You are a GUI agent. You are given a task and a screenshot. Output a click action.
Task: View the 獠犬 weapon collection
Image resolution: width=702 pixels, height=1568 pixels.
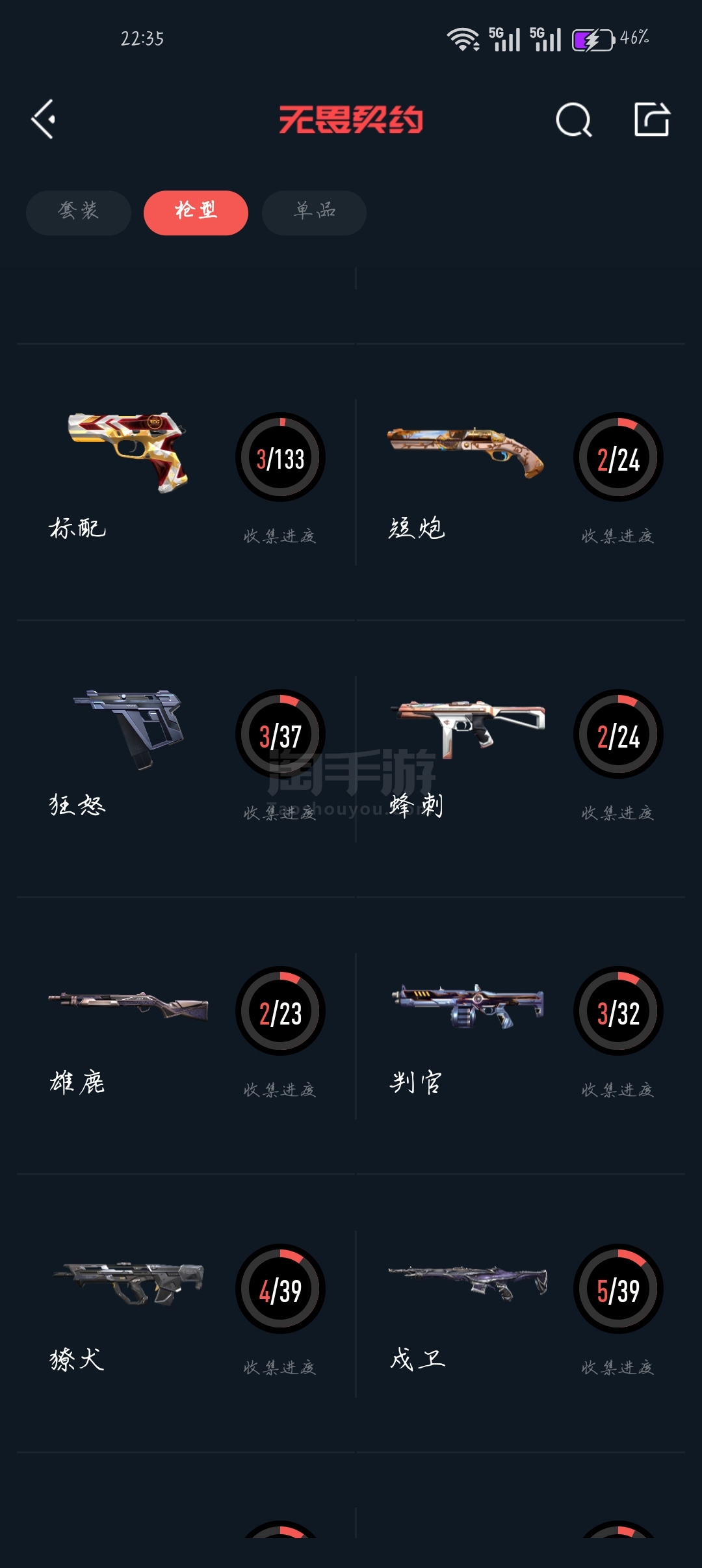186,1313
